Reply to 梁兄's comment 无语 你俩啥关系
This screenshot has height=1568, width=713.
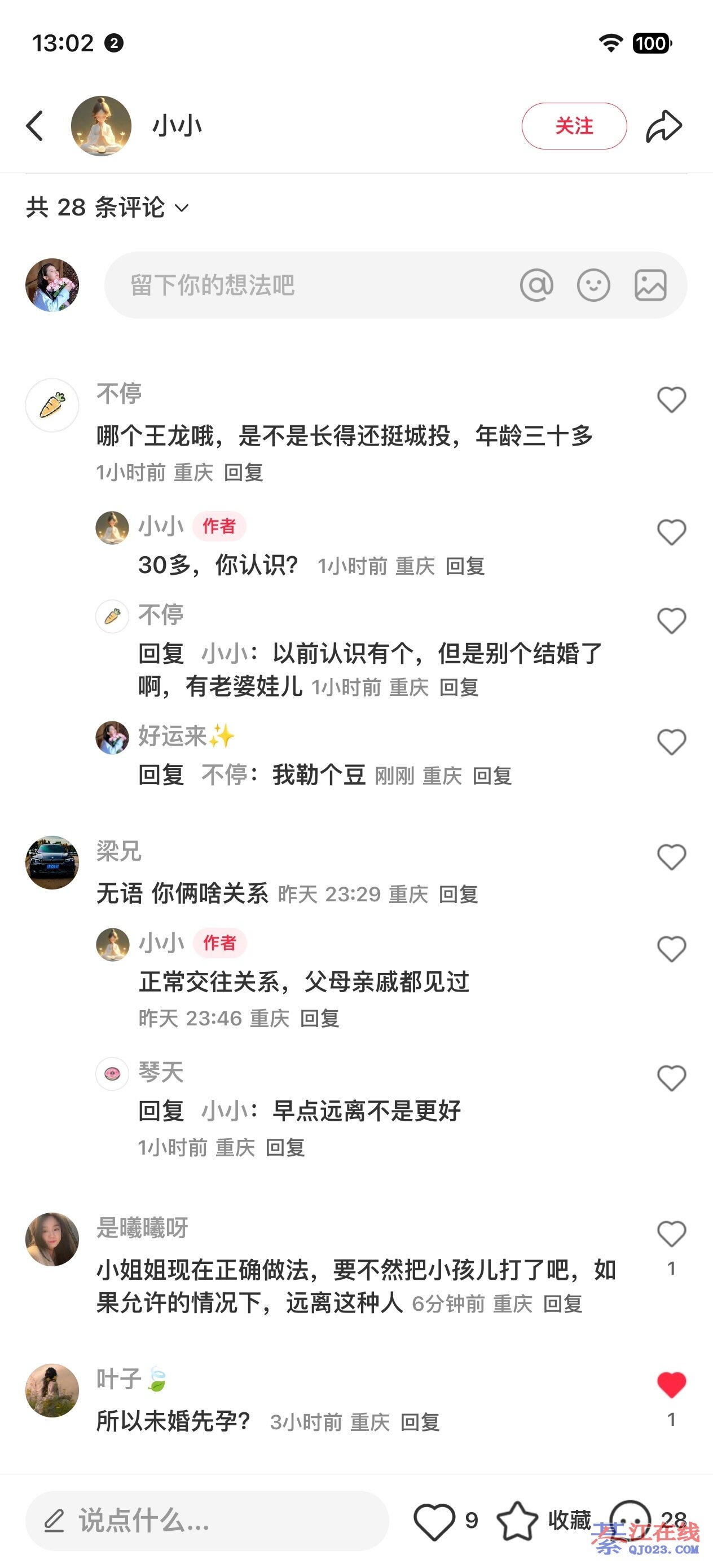(458, 894)
